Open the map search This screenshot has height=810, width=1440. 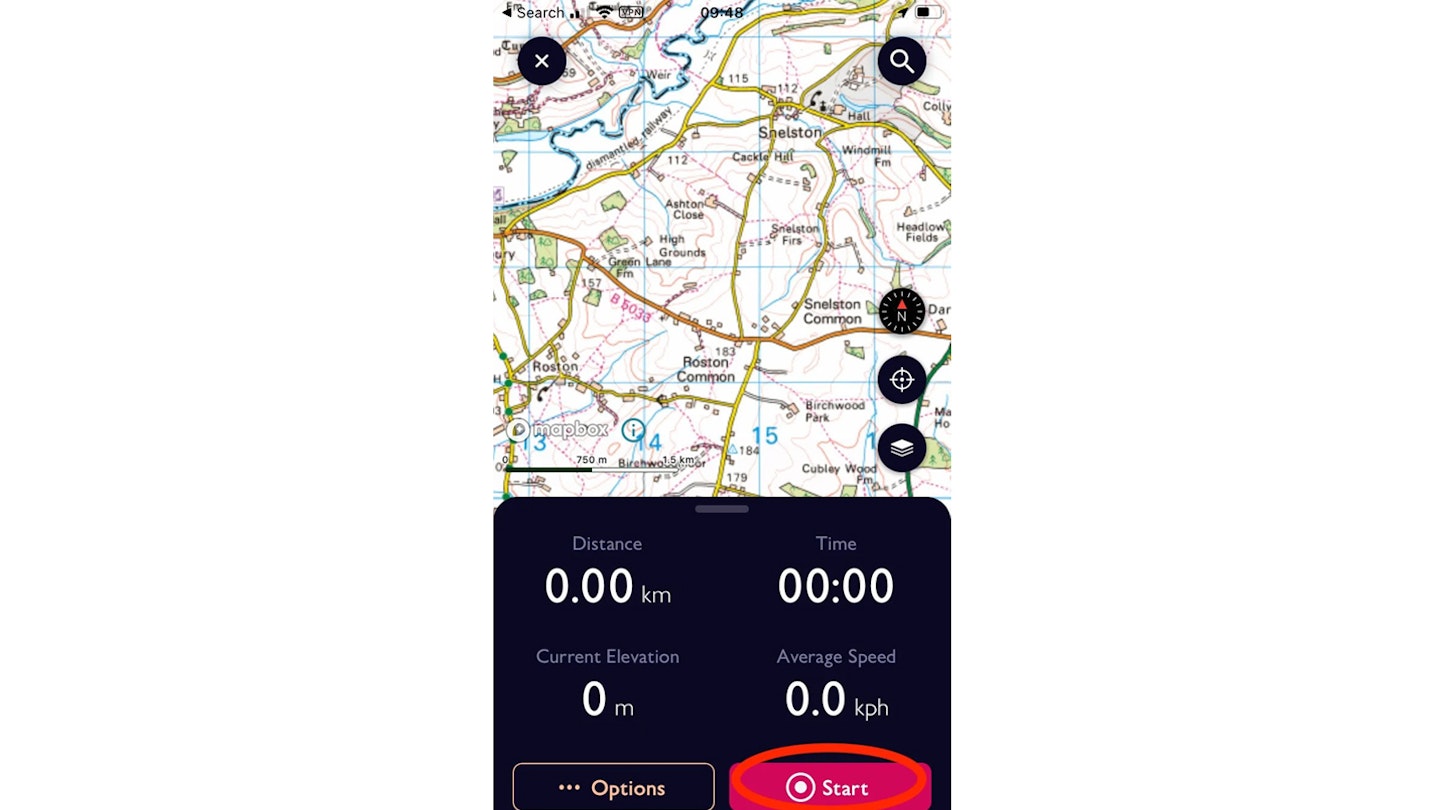(x=901, y=61)
